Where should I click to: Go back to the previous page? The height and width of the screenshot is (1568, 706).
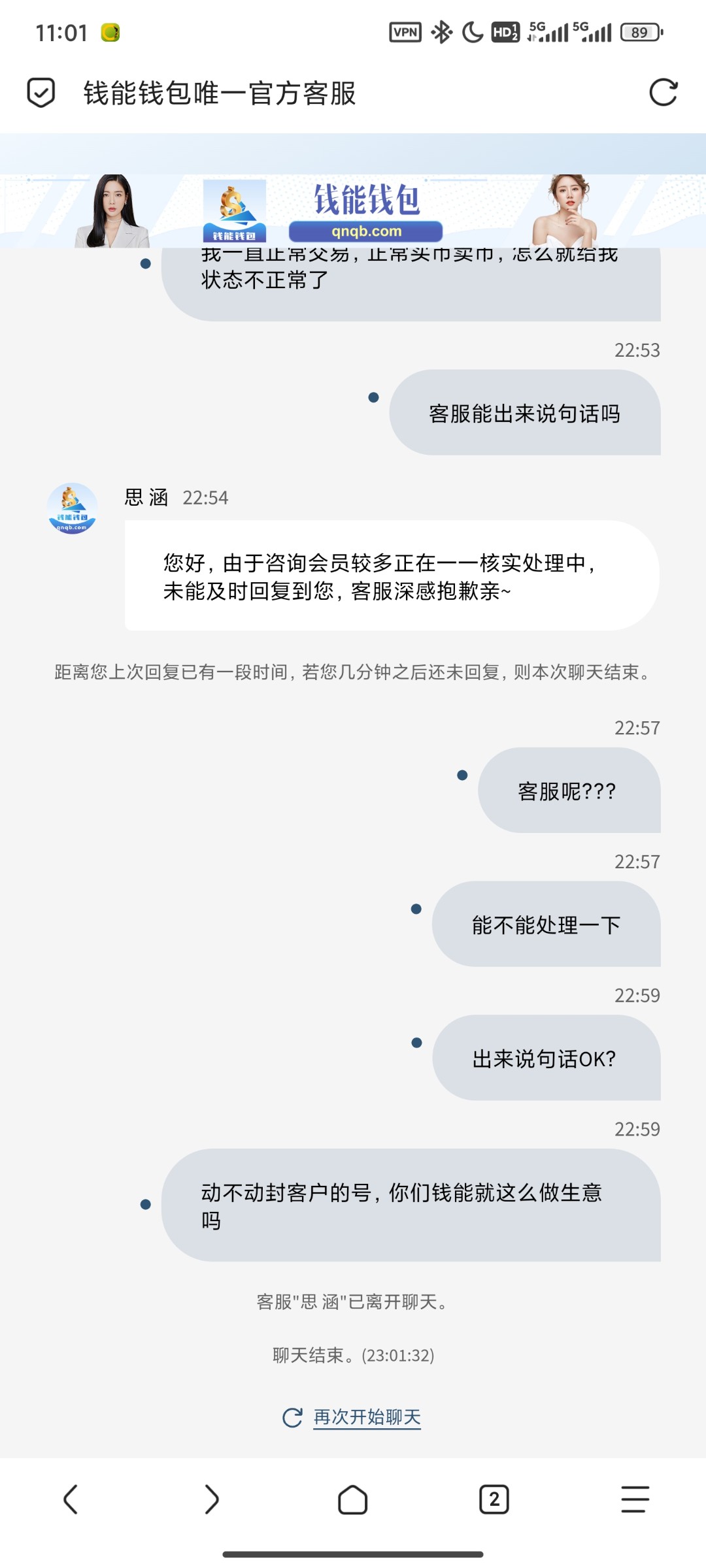pos(71,1499)
